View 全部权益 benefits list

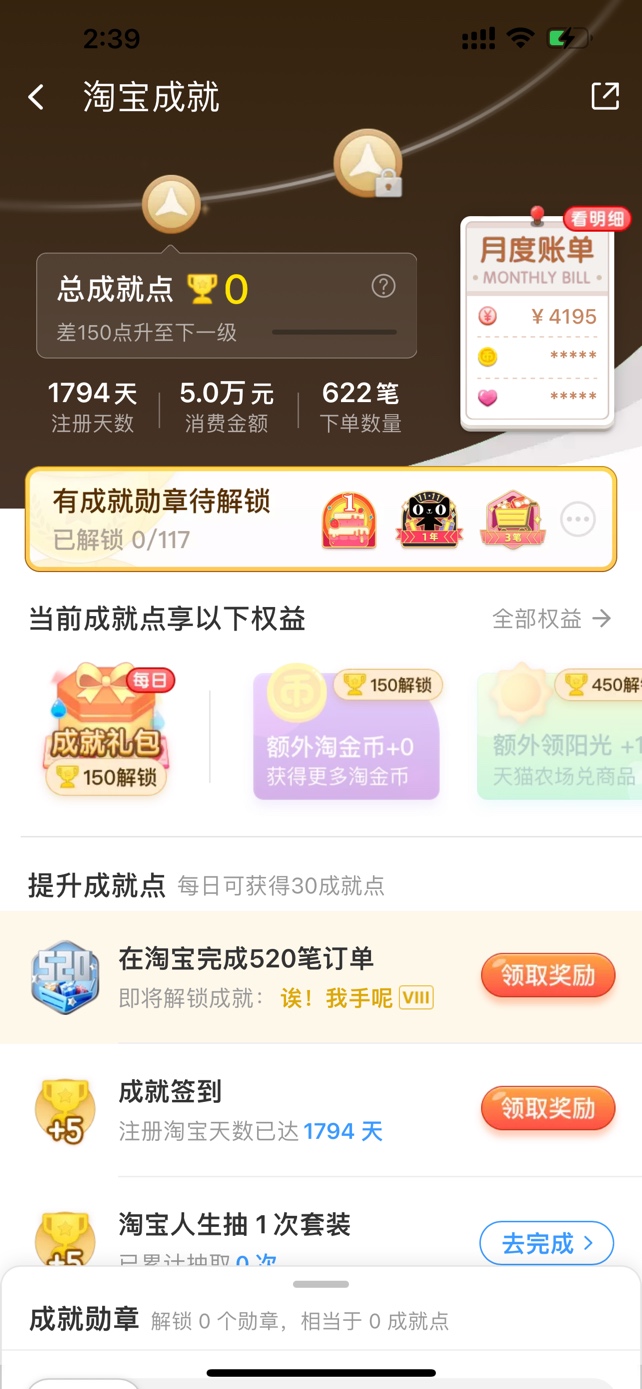coord(552,619)
